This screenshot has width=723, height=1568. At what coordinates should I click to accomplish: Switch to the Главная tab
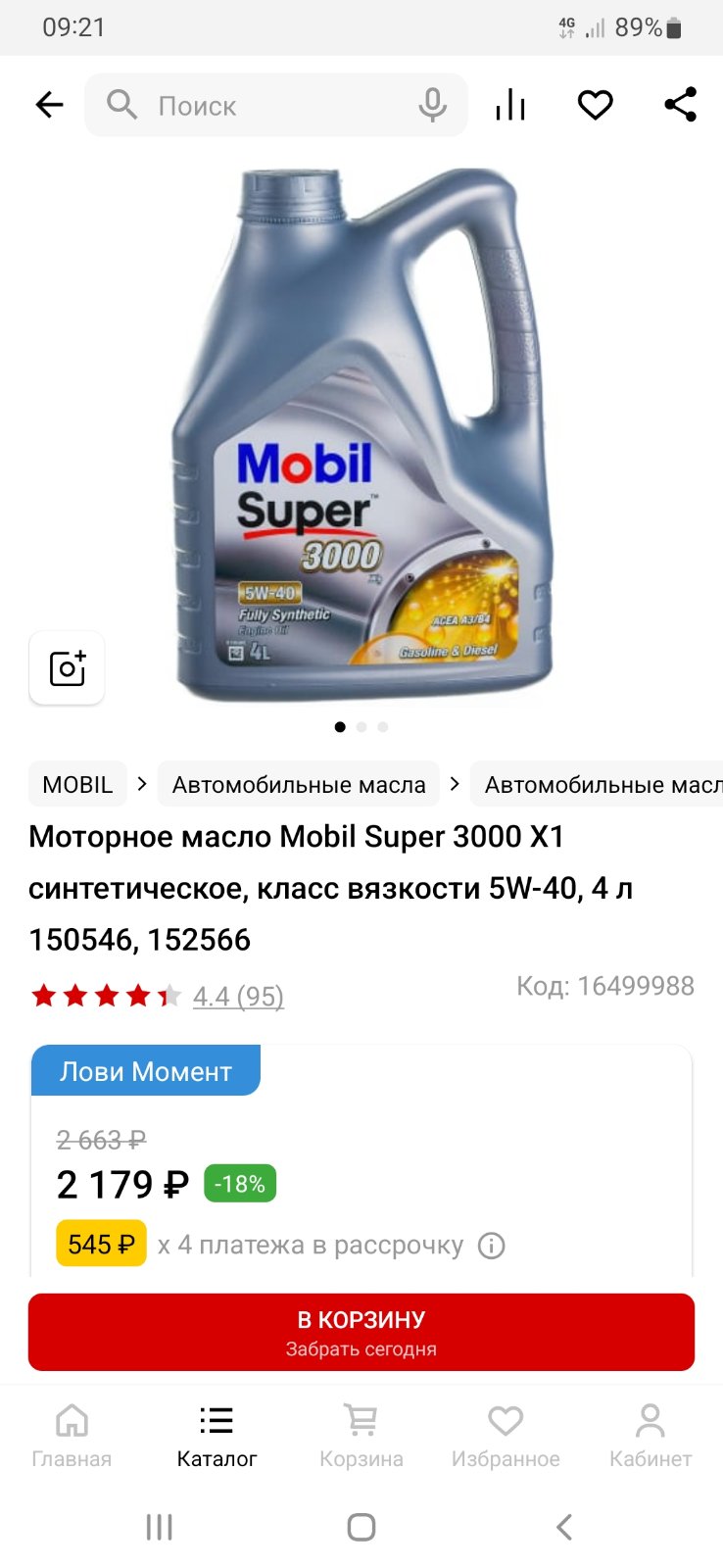point(72,1436)
